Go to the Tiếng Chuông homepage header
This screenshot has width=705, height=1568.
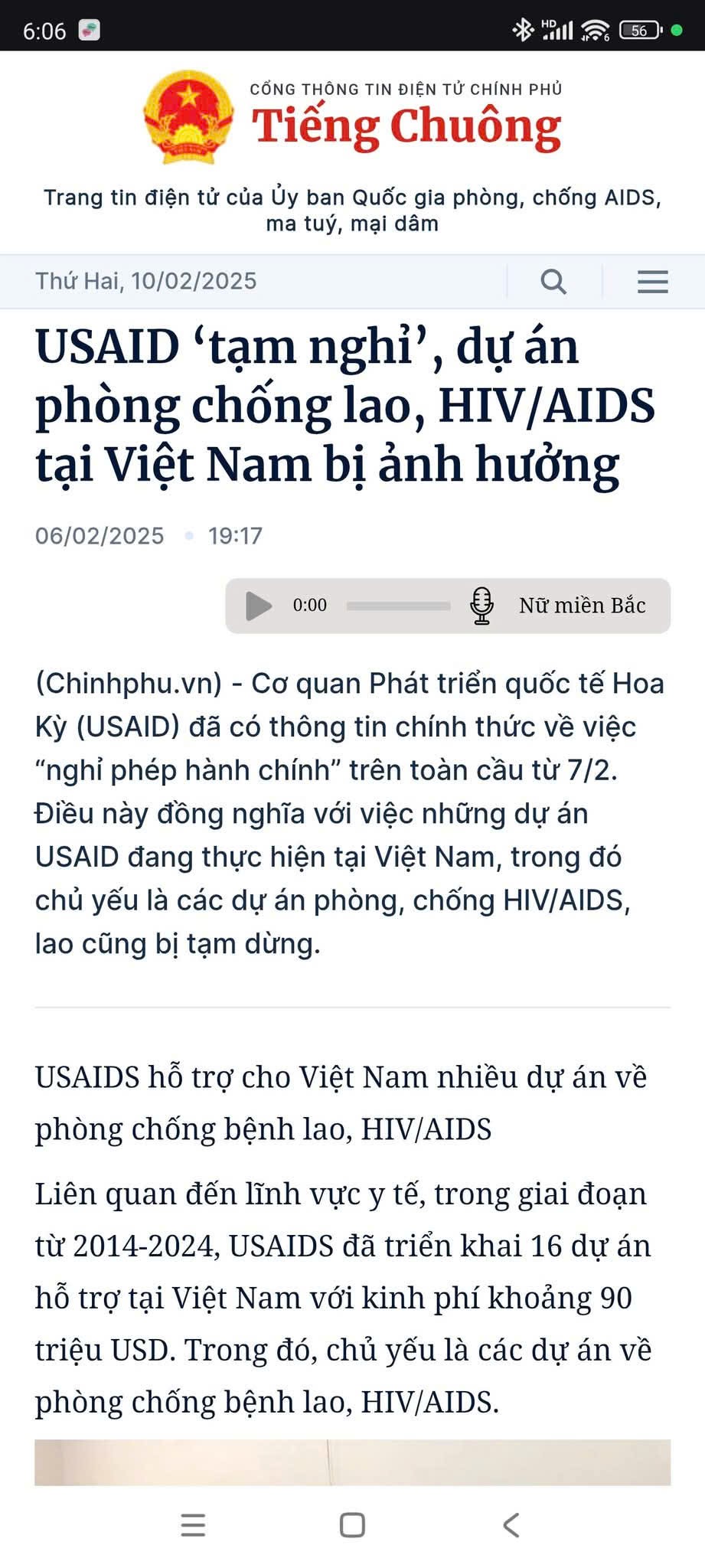[x=406, y=126]
